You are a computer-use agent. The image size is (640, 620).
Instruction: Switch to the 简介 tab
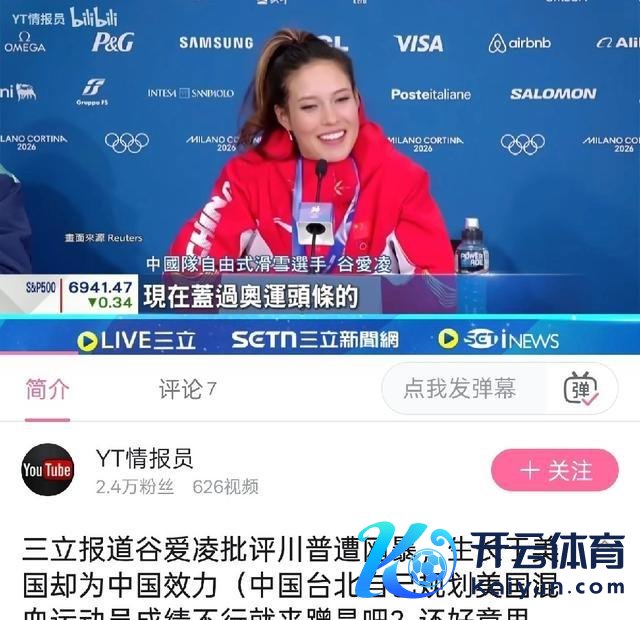pyautogui.click(x=47, y=389)
